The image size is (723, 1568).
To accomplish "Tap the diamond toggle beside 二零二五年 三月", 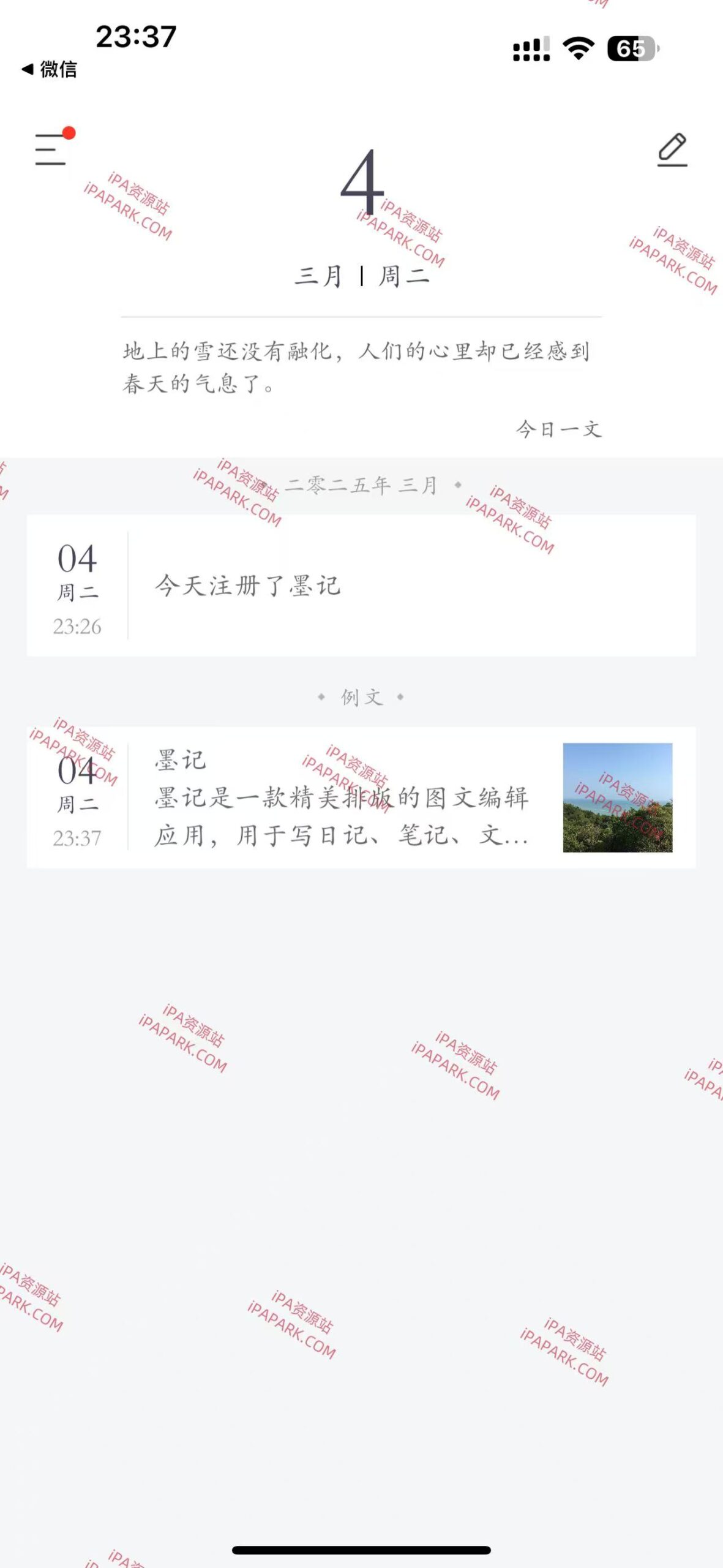I will click(456, 483).
